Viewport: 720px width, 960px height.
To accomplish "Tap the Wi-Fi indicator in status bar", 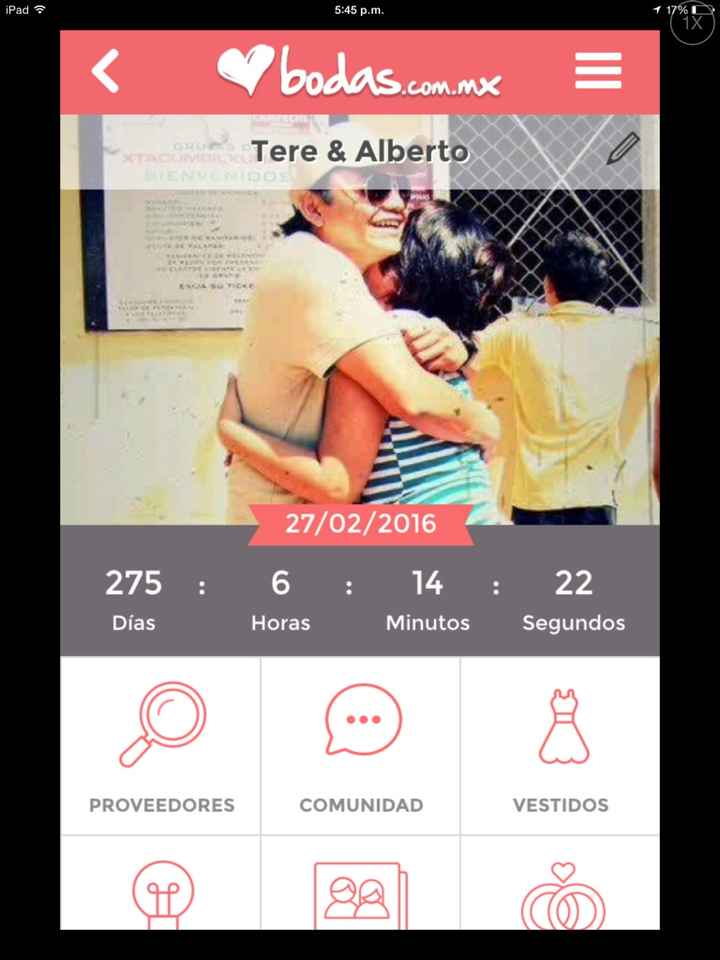I will tap(41, 10).
